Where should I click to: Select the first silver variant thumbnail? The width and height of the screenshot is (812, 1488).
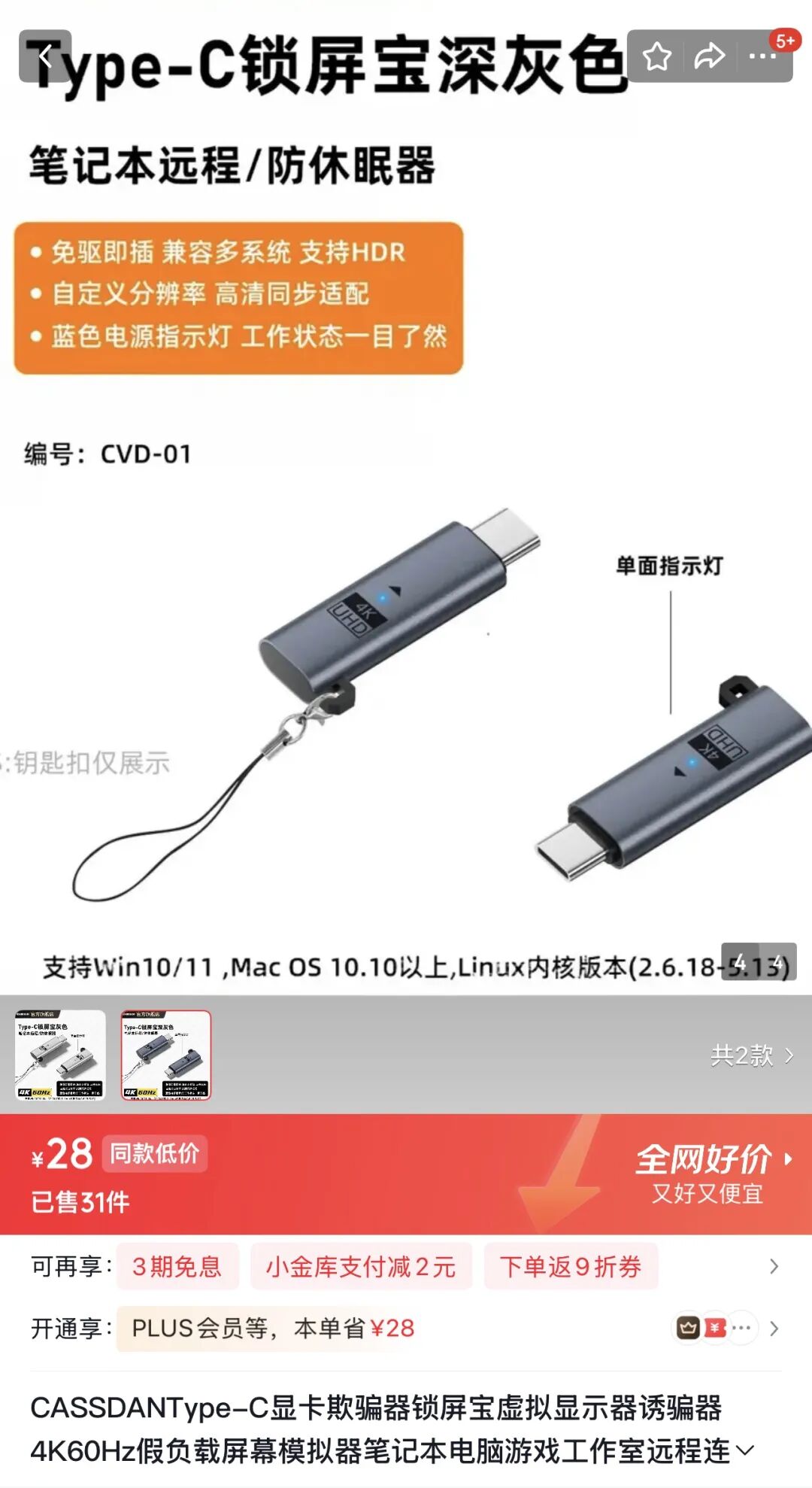coord(60,1055)
